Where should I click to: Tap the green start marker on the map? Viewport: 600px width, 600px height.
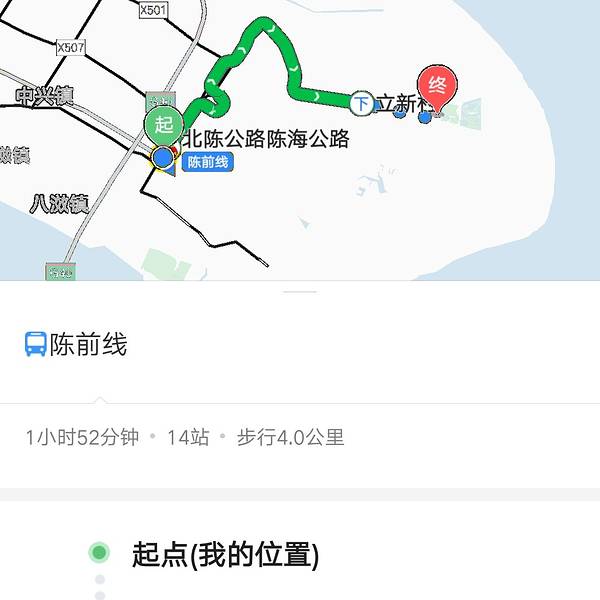click(x=164, y=125)
